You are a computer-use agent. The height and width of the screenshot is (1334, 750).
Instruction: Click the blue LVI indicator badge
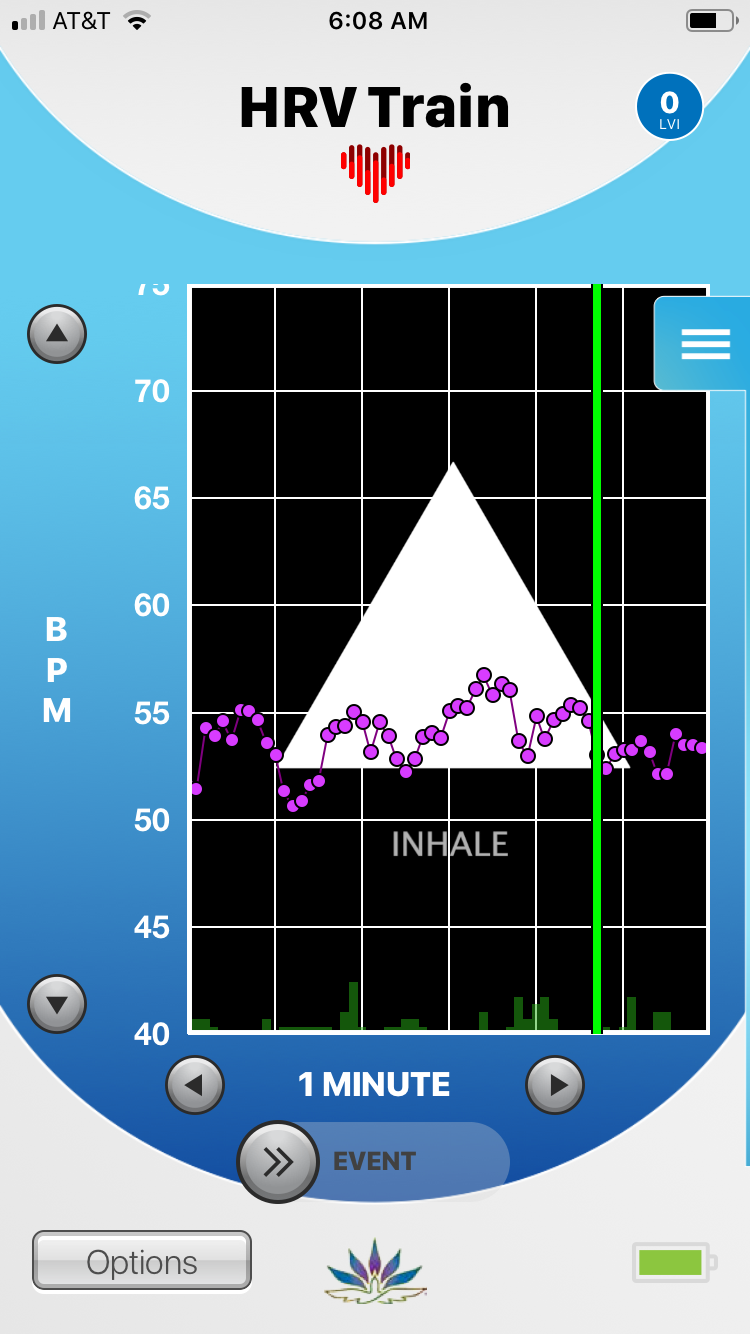[x=669, y=104]
